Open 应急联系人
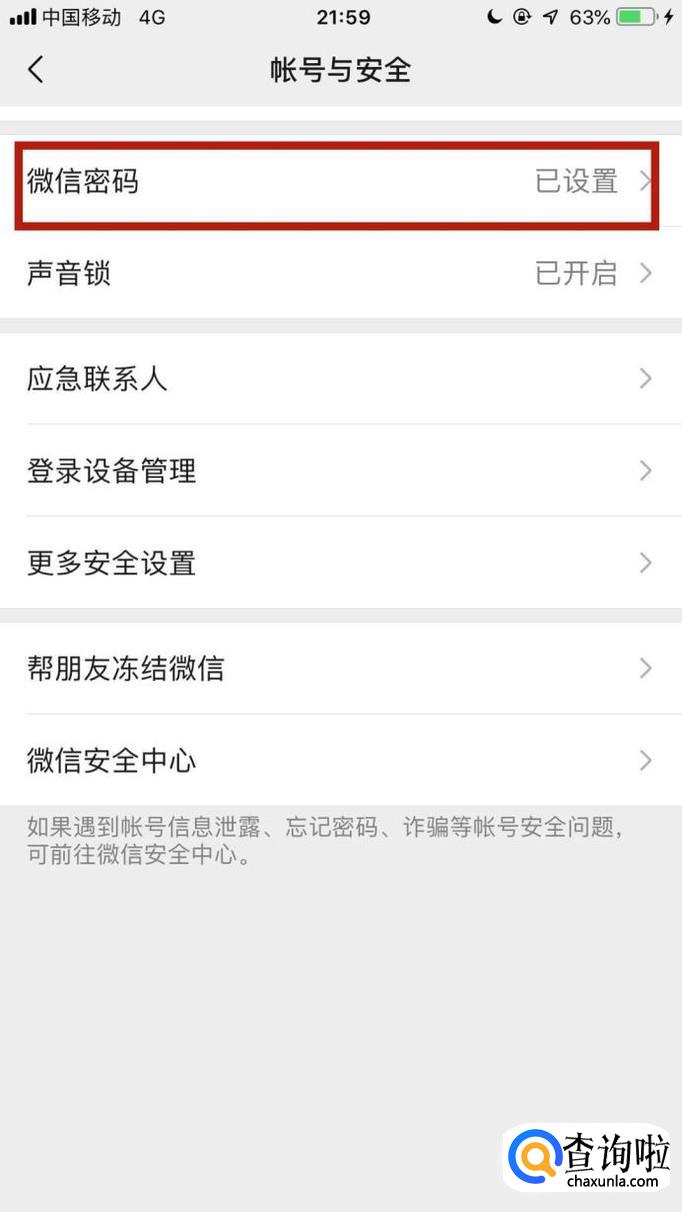 click(x=340, y=379)
